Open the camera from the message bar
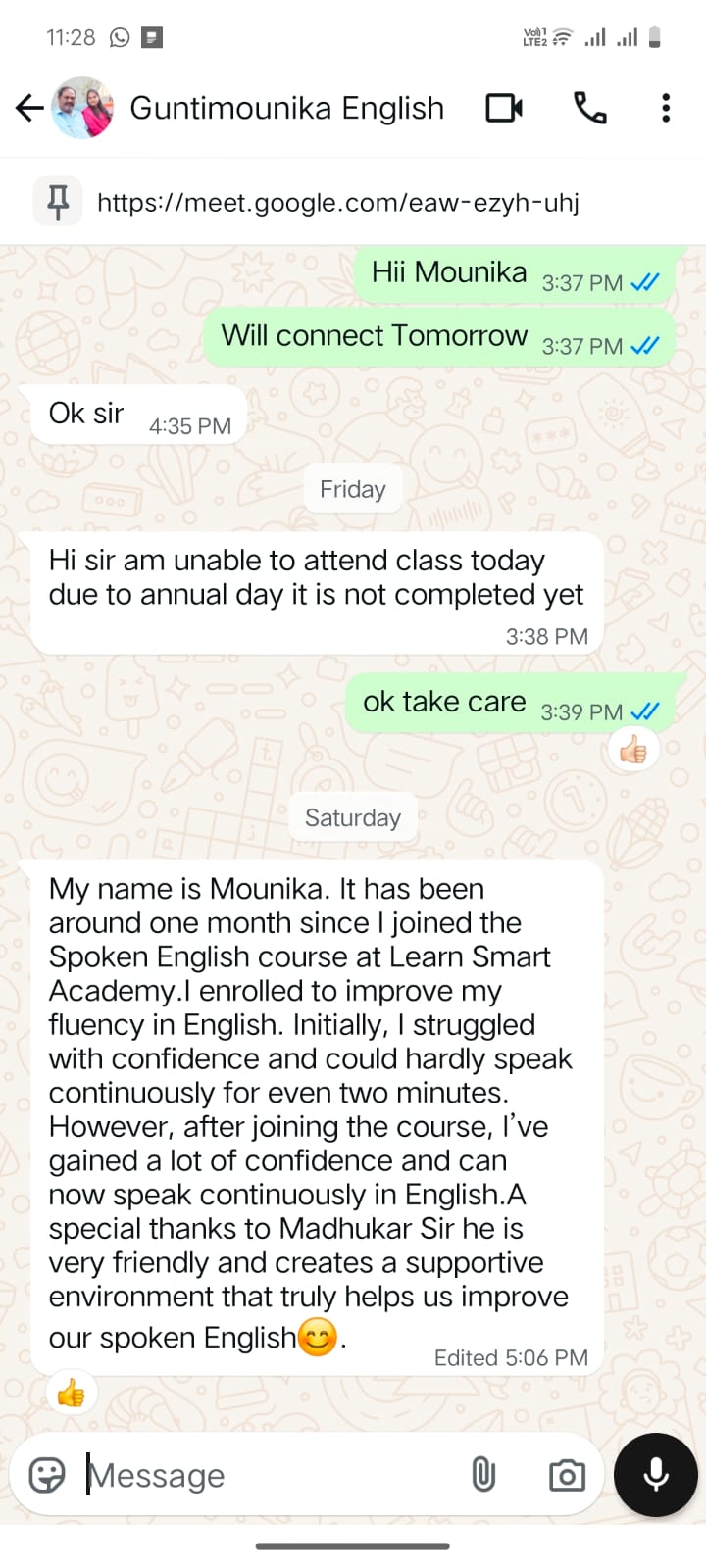The height and width of the screenshot is (1568, 706). pyautogui.click(x=567, y=1474)
